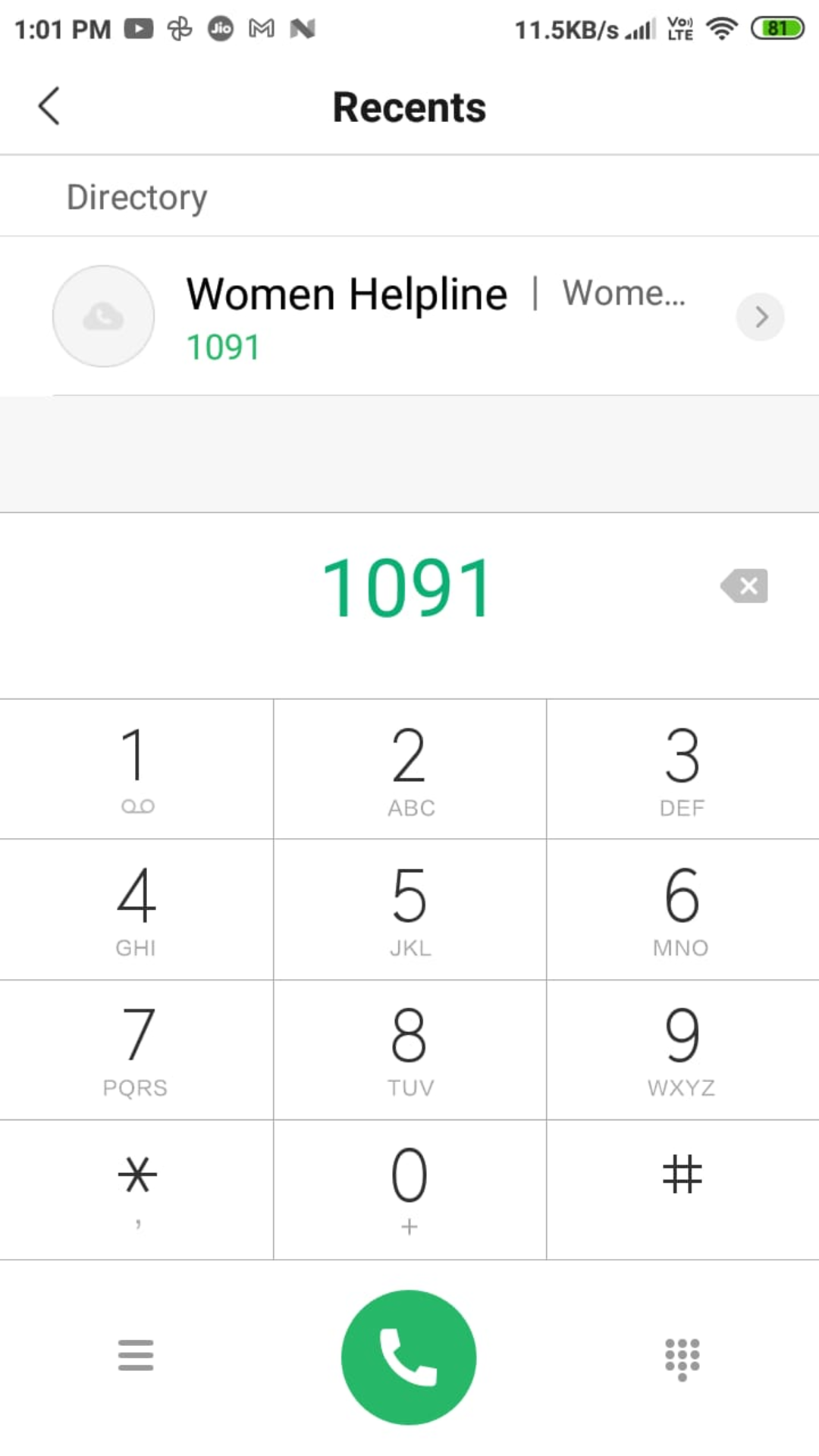This screenshot has width=819, height=1456.
Task: Enter digit 3 on the dialpad
Action: (x=682, y=769)
